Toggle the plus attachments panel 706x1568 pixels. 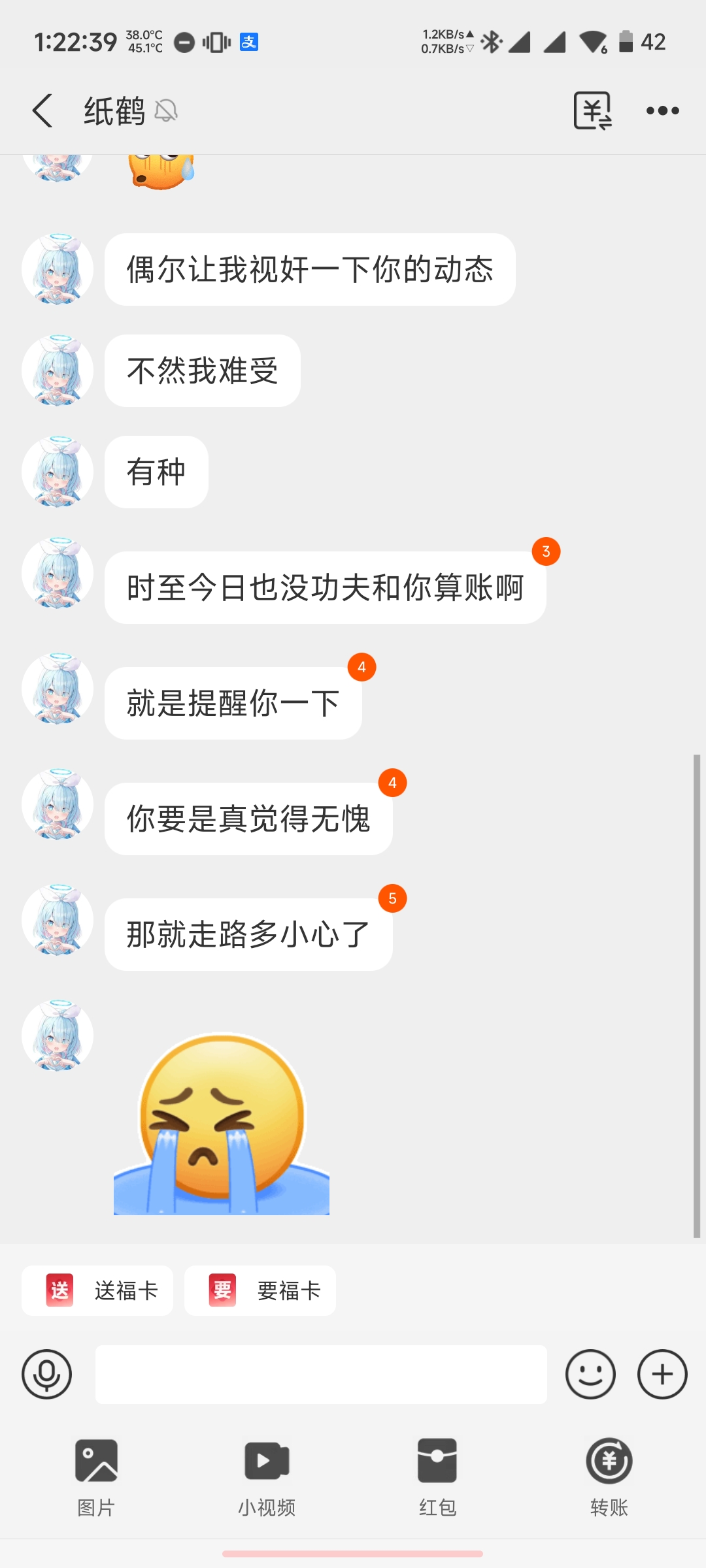[662, 1374]
